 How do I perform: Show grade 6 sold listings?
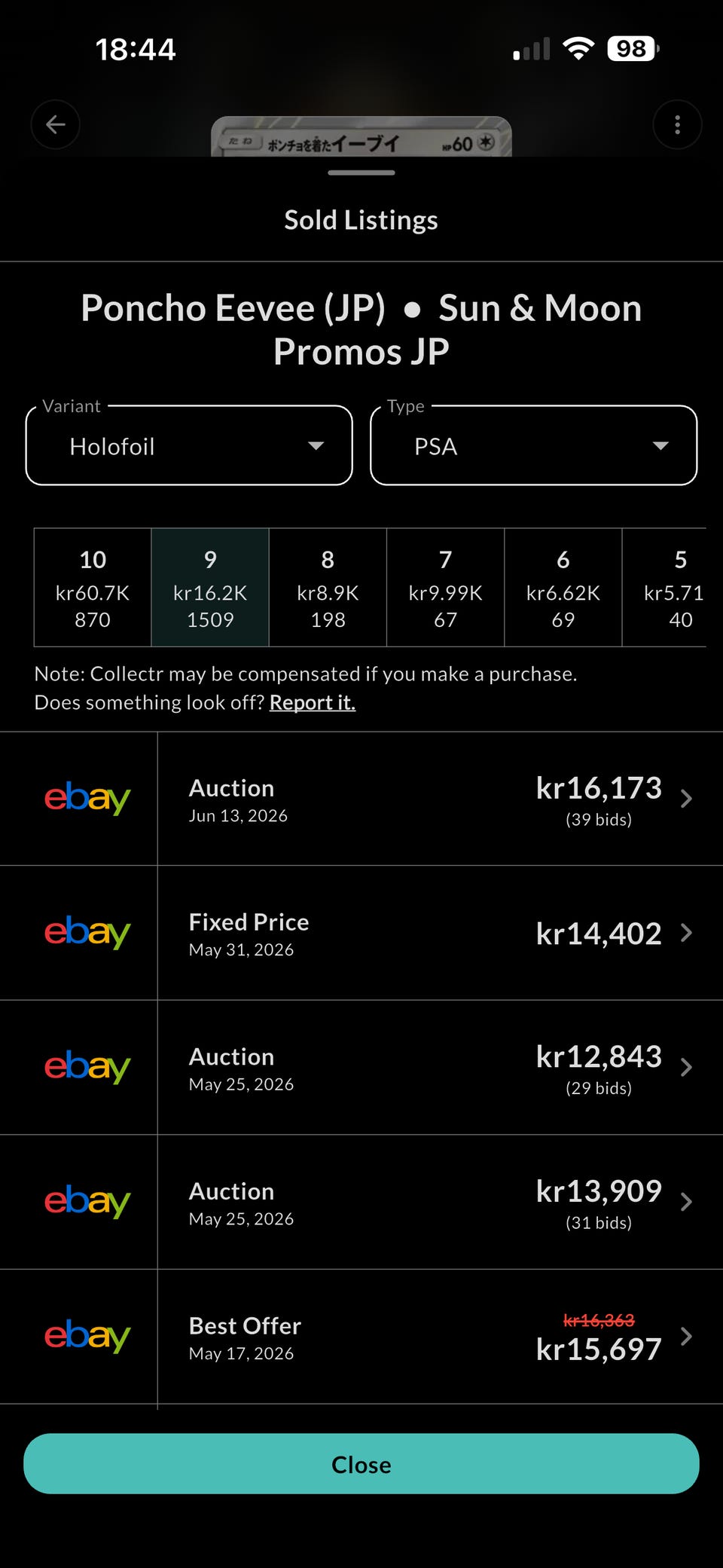pos(563,588)
